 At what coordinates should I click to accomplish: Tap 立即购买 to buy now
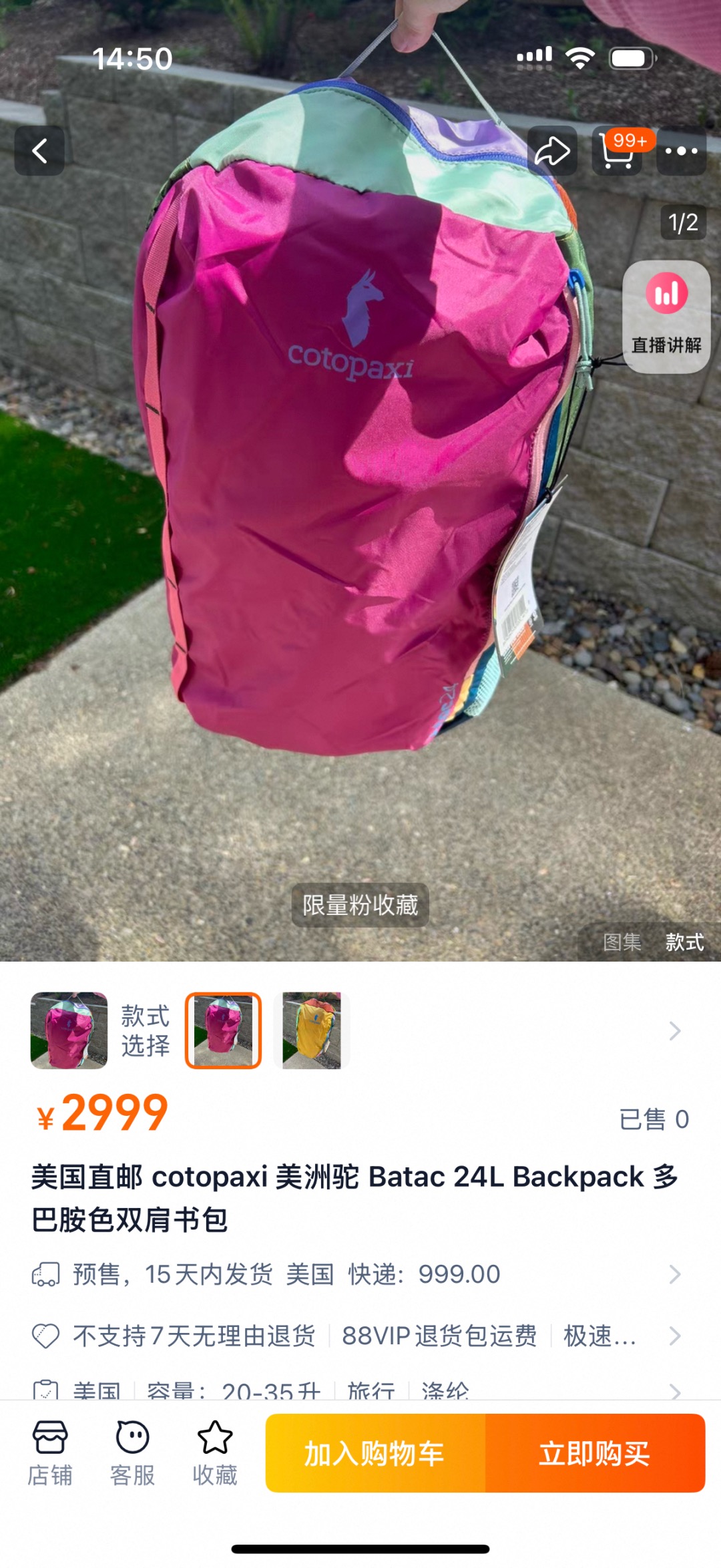point(595,1453)
